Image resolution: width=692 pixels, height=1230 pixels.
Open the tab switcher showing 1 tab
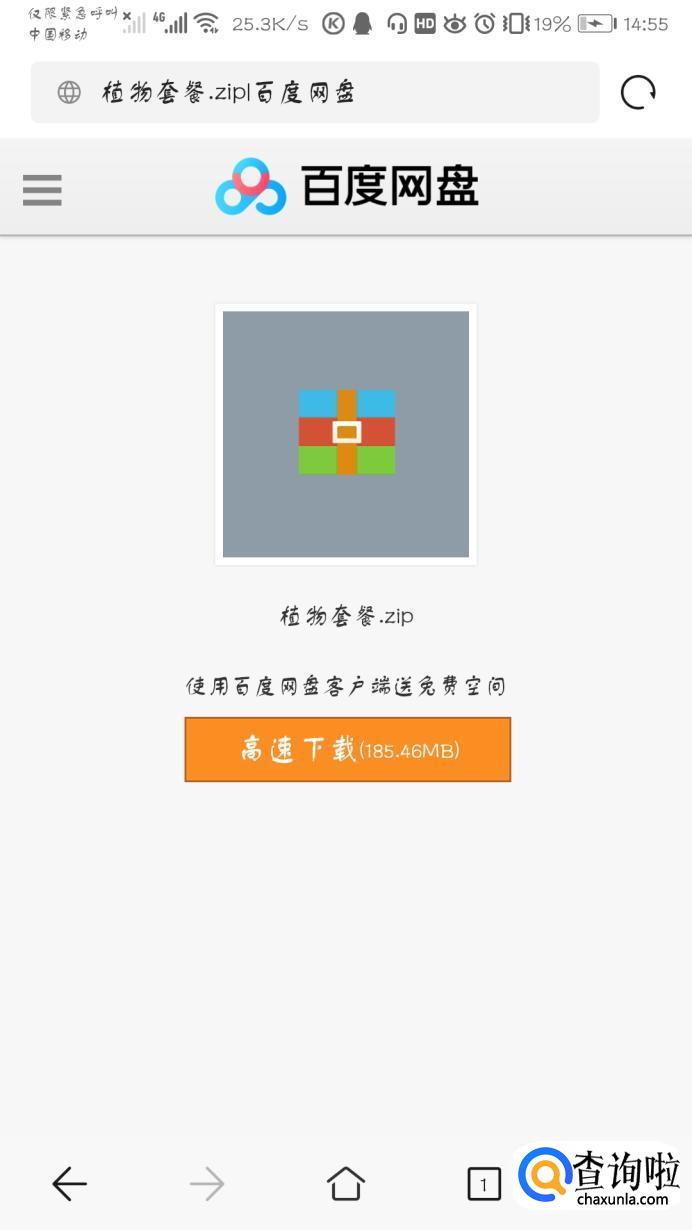click(484, 1185)
